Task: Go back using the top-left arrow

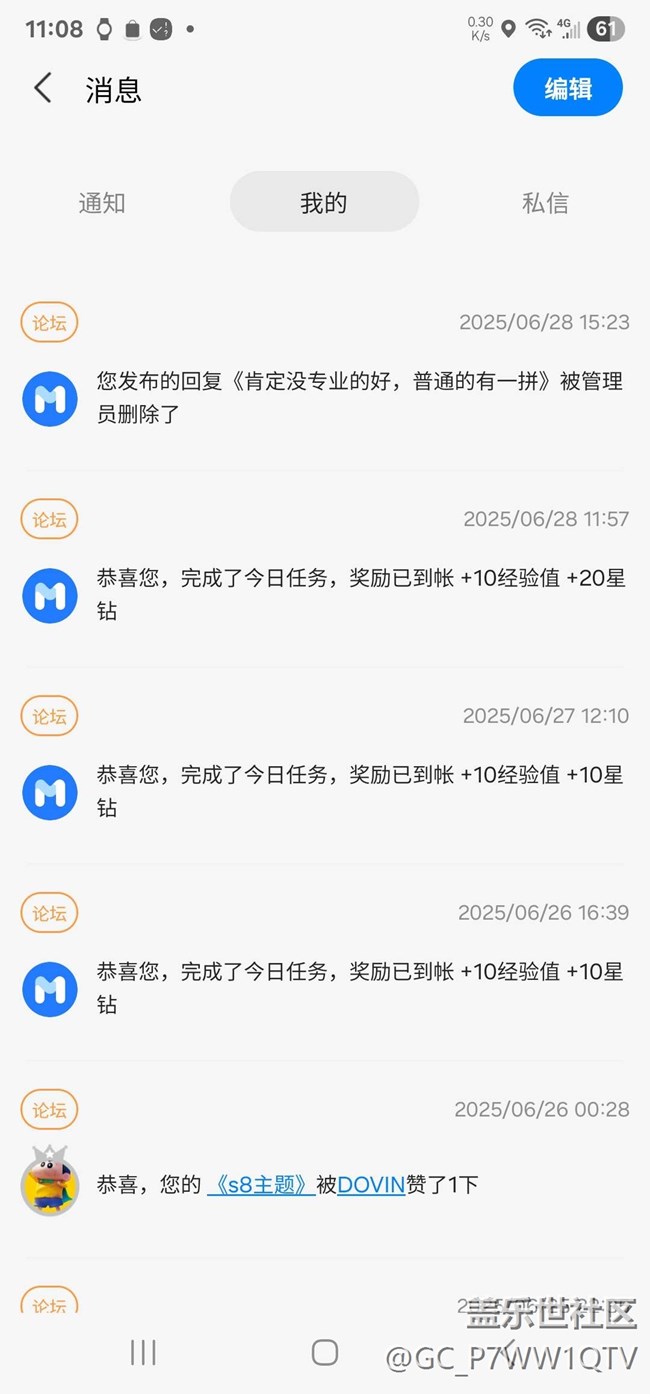Action: click(x=43, y=88)
